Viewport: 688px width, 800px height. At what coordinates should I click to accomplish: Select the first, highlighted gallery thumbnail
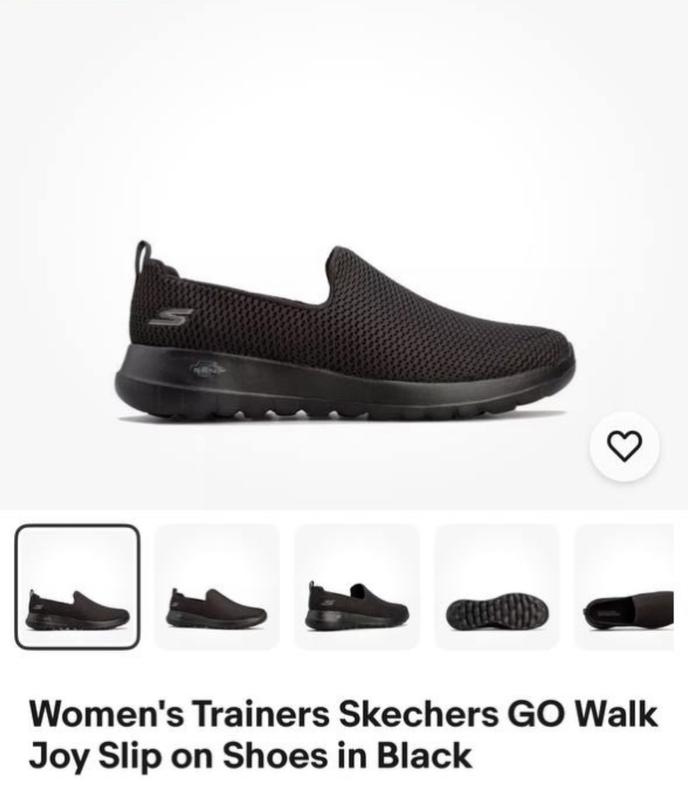pos(77,587)
